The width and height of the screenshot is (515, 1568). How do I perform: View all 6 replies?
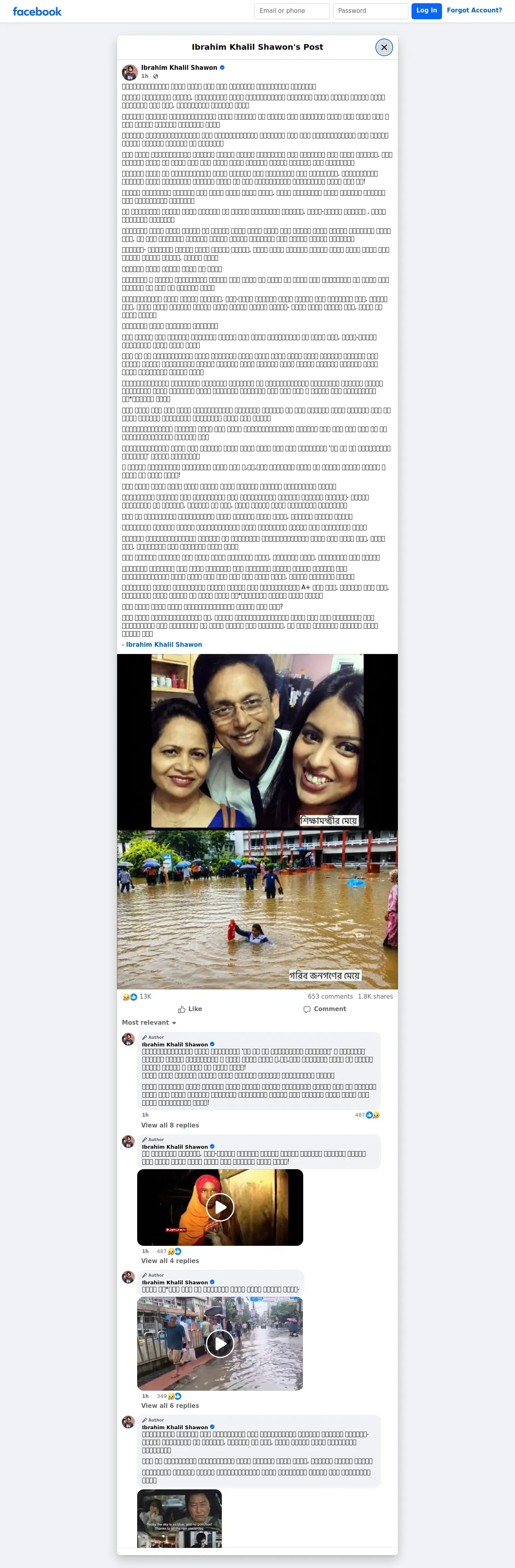[x=170, y=1406]
